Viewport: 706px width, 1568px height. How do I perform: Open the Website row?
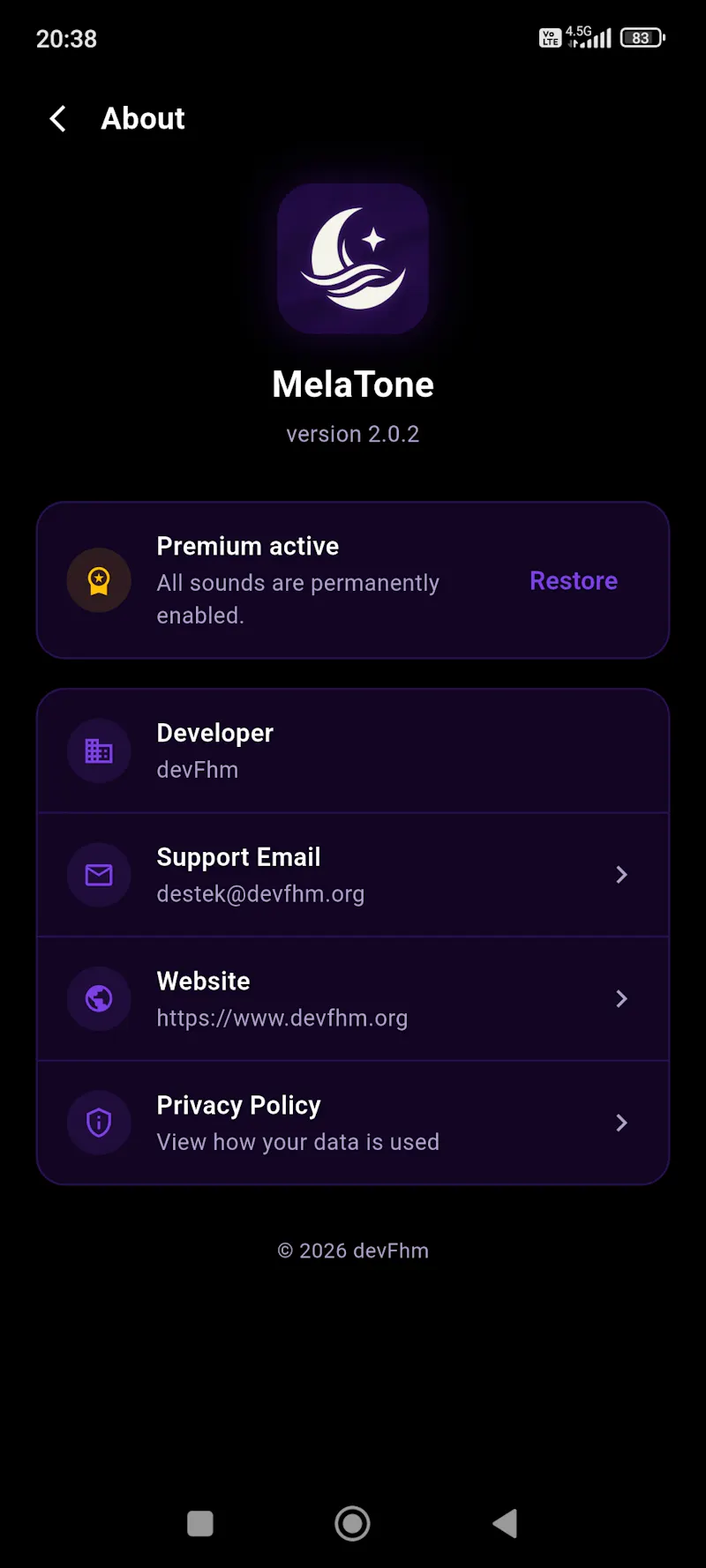(353, 999)
